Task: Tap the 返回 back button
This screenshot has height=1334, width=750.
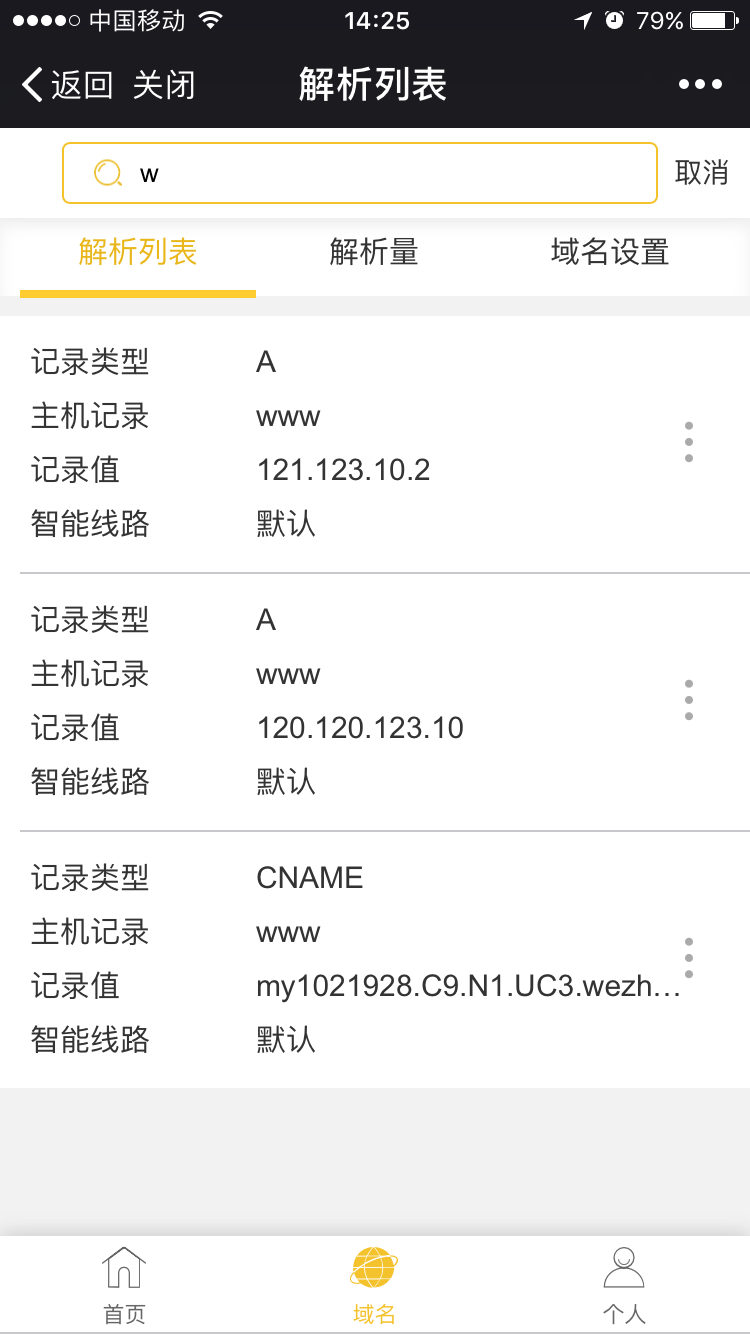Action: (67, 85)
